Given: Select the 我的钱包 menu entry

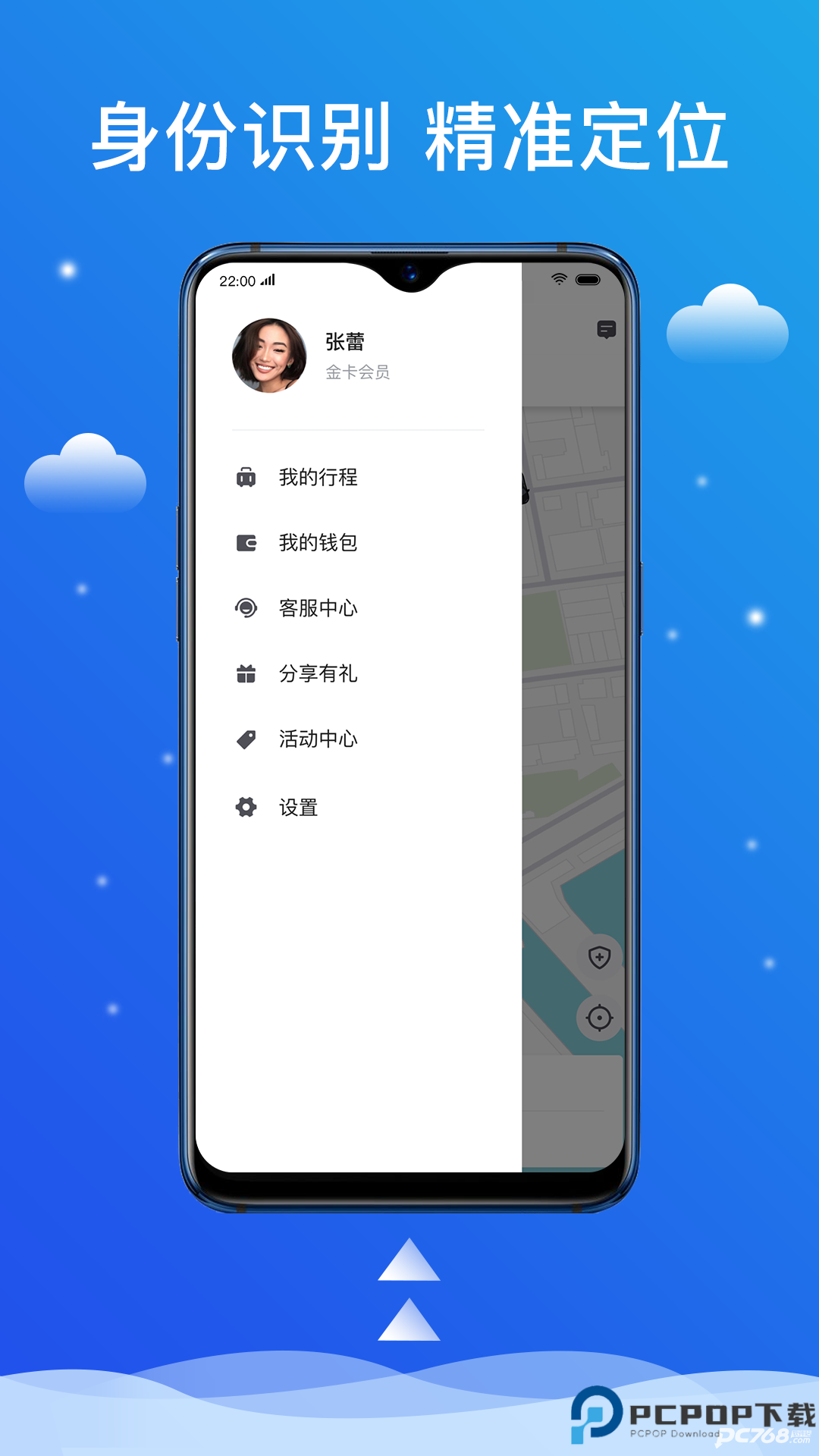Looking at the screenshot, I should click(x=318, y=542).
